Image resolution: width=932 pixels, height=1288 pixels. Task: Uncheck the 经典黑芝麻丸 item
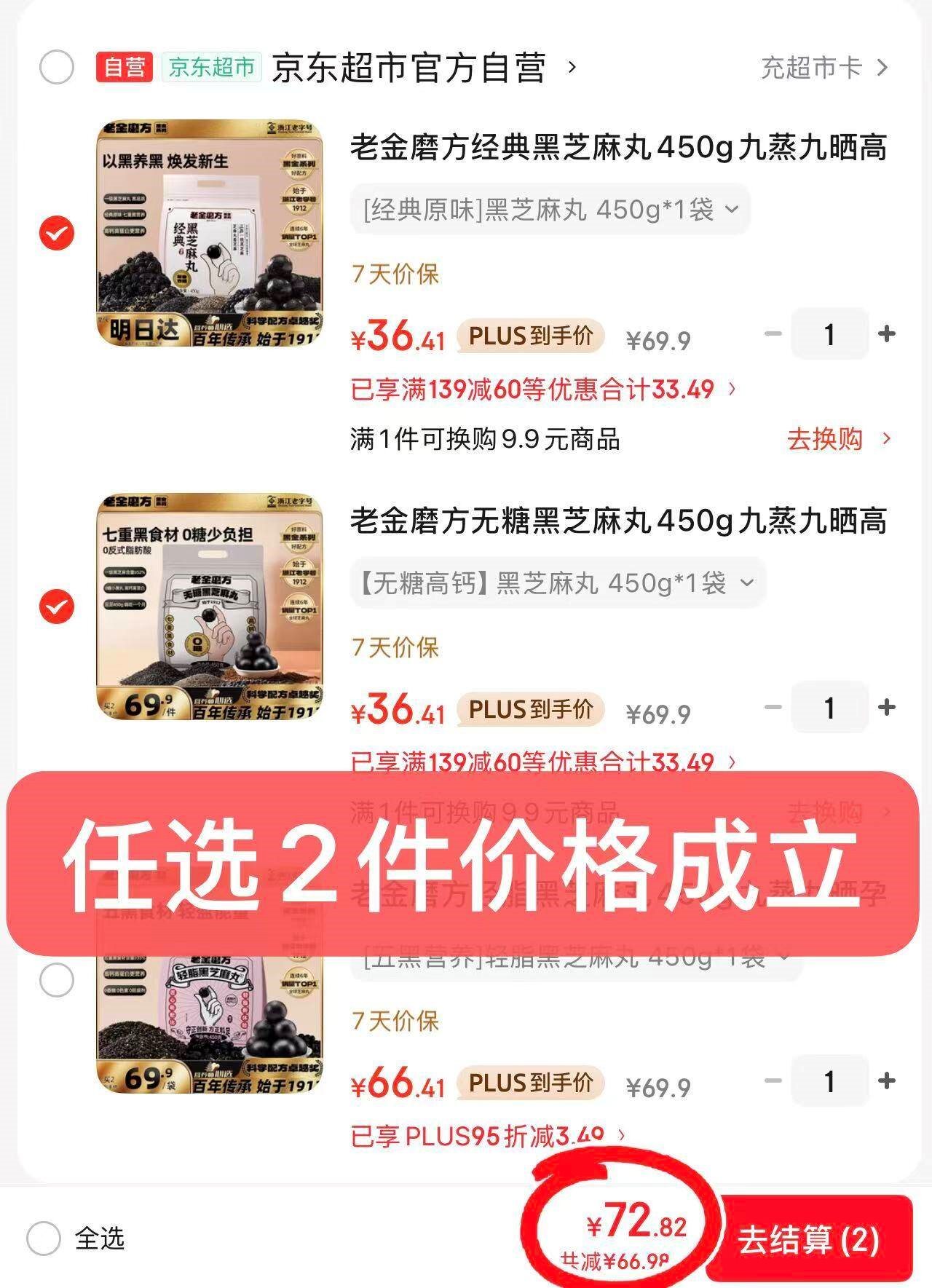pos(57,233)
